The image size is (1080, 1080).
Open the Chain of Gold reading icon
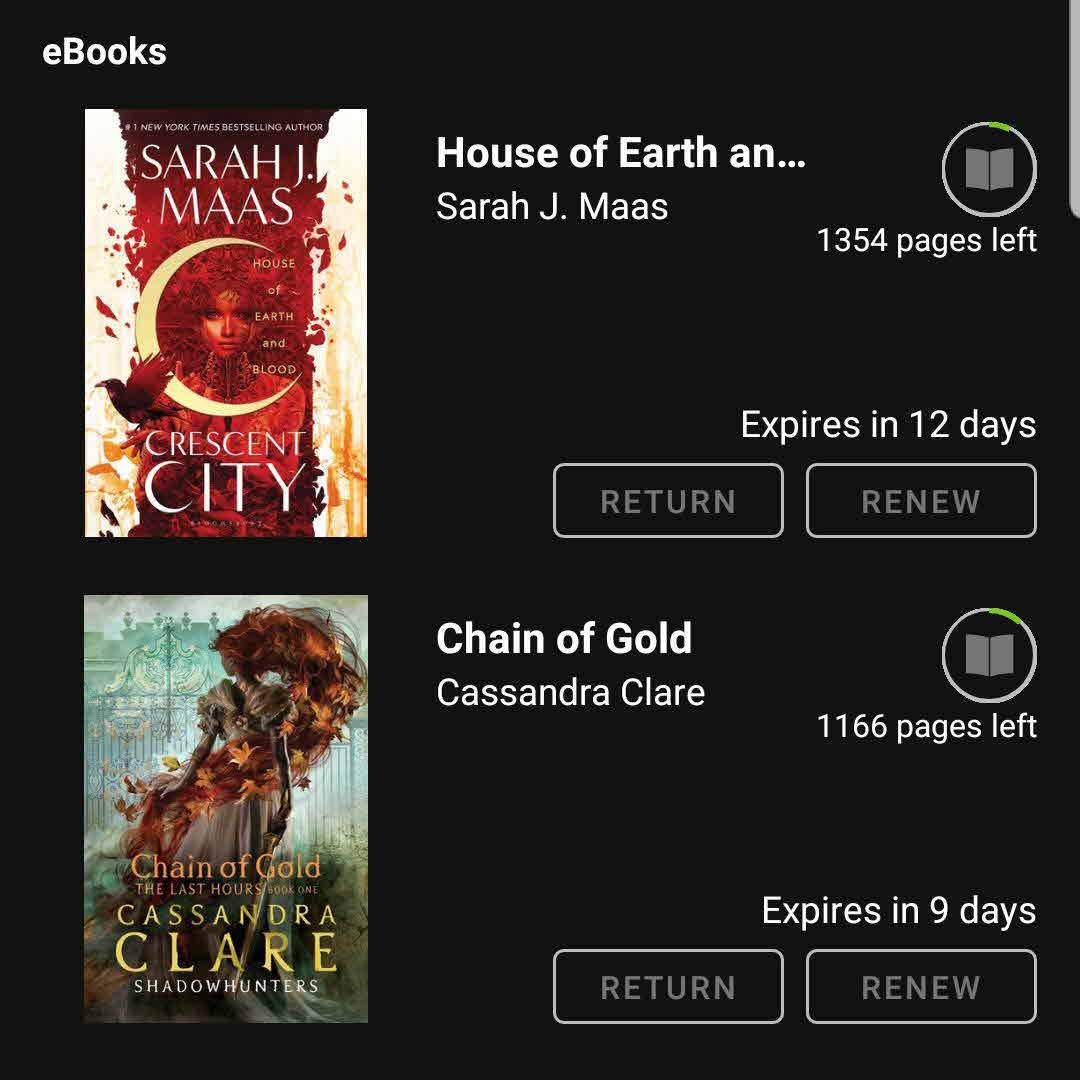click(989, 655)
